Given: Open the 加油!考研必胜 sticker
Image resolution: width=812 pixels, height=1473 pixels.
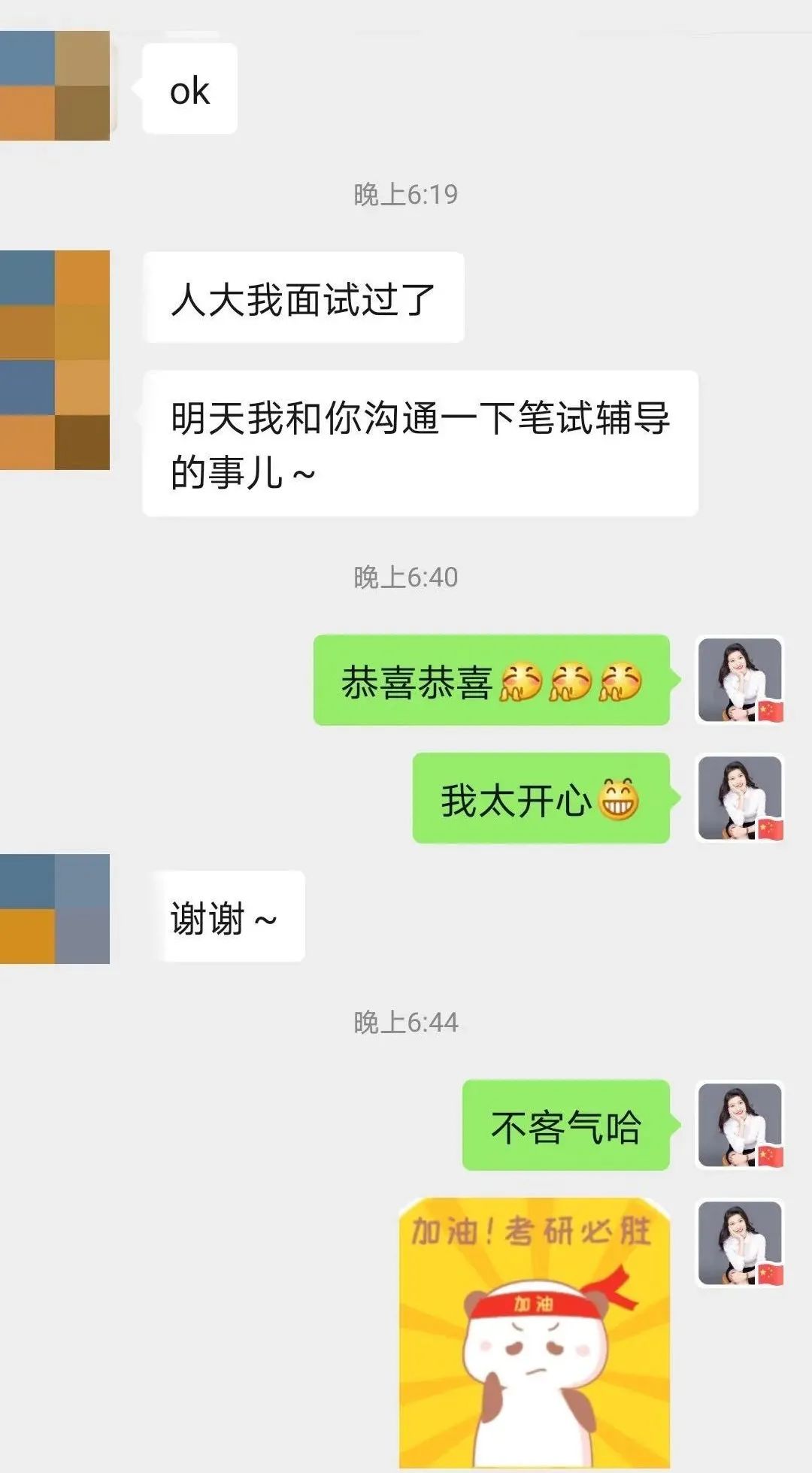Looking at the screenshot, I should (534, 1332).
